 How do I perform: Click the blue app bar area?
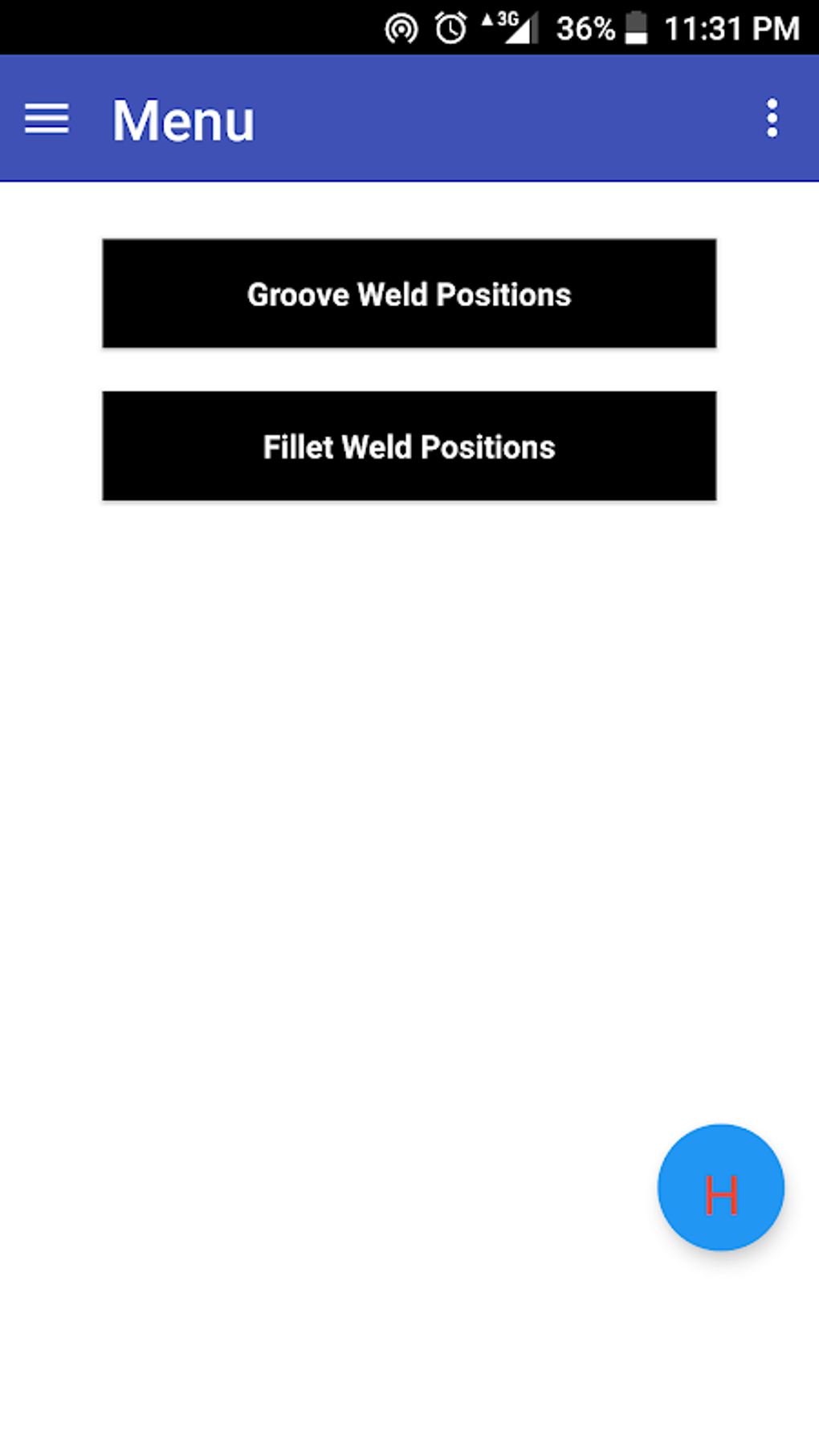tap(482, 119)
